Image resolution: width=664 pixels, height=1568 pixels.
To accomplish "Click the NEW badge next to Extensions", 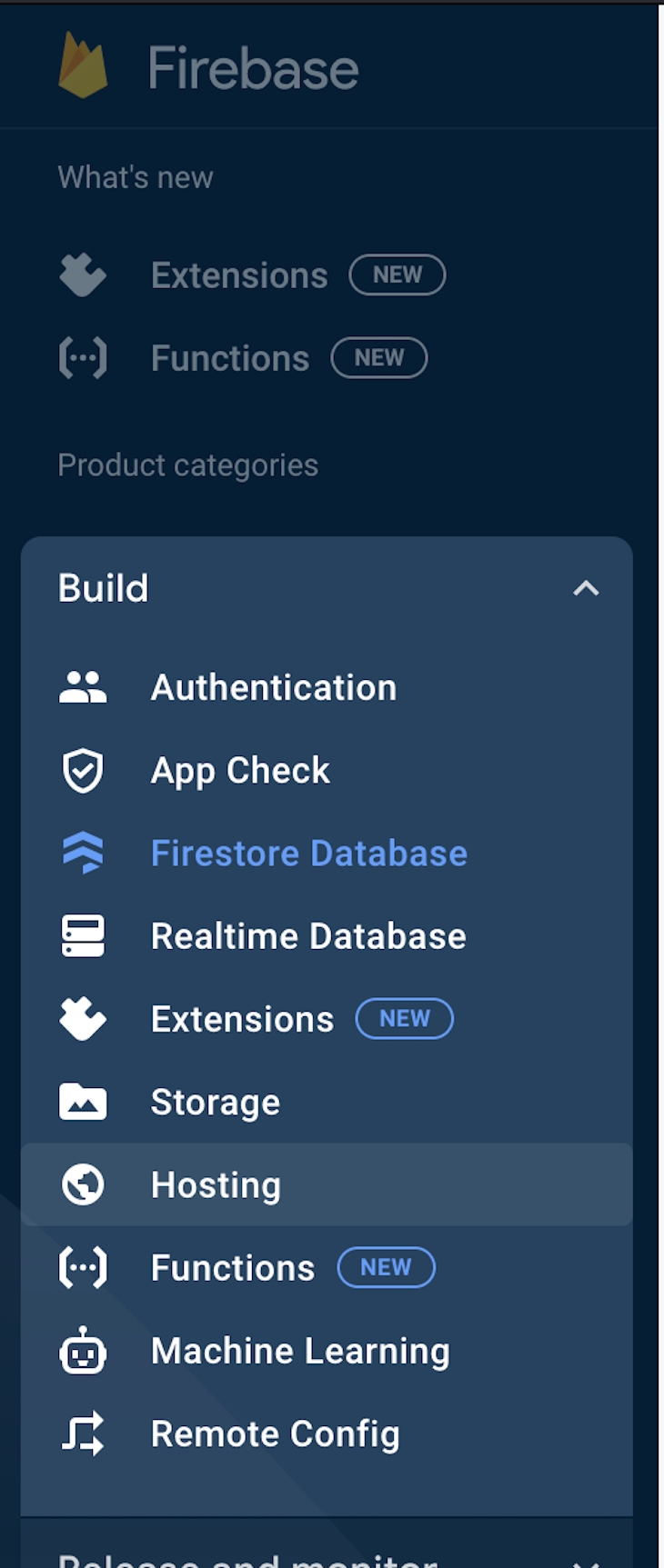I will coord(404,1018).
